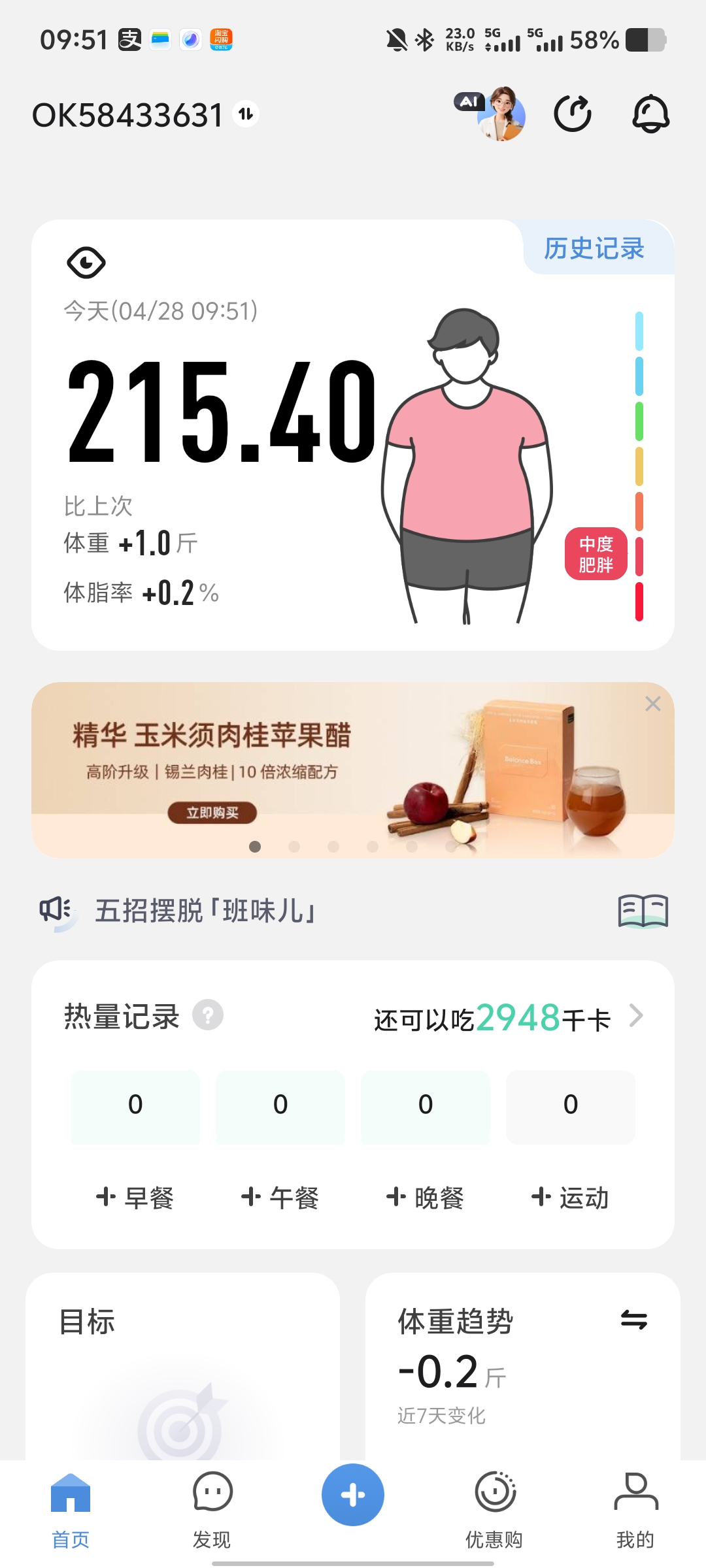Tap the blue plus add button
This screenshot has width=706, height=1568.
[x=353, y=1495]
